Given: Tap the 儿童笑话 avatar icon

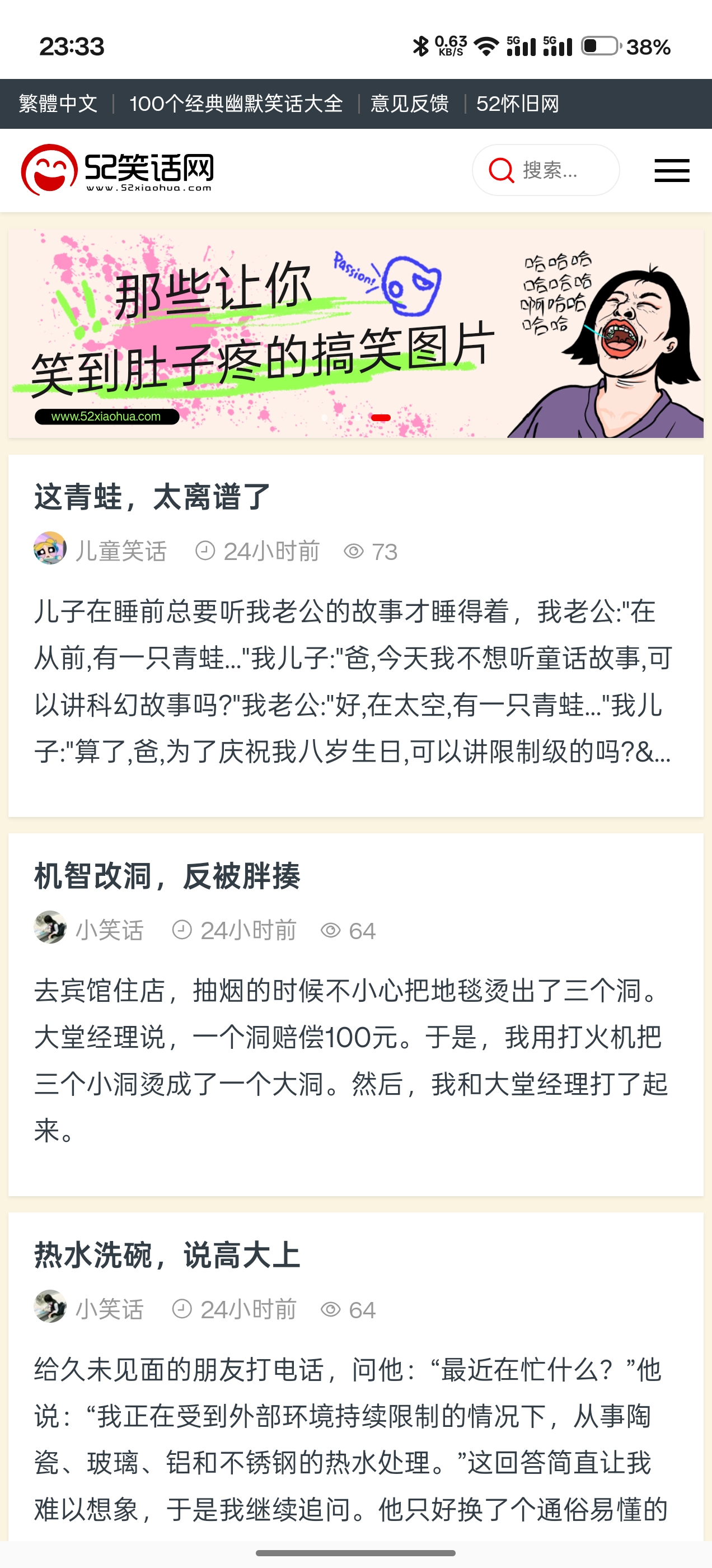Looking at the screenshot, I should tap(49, 551).
